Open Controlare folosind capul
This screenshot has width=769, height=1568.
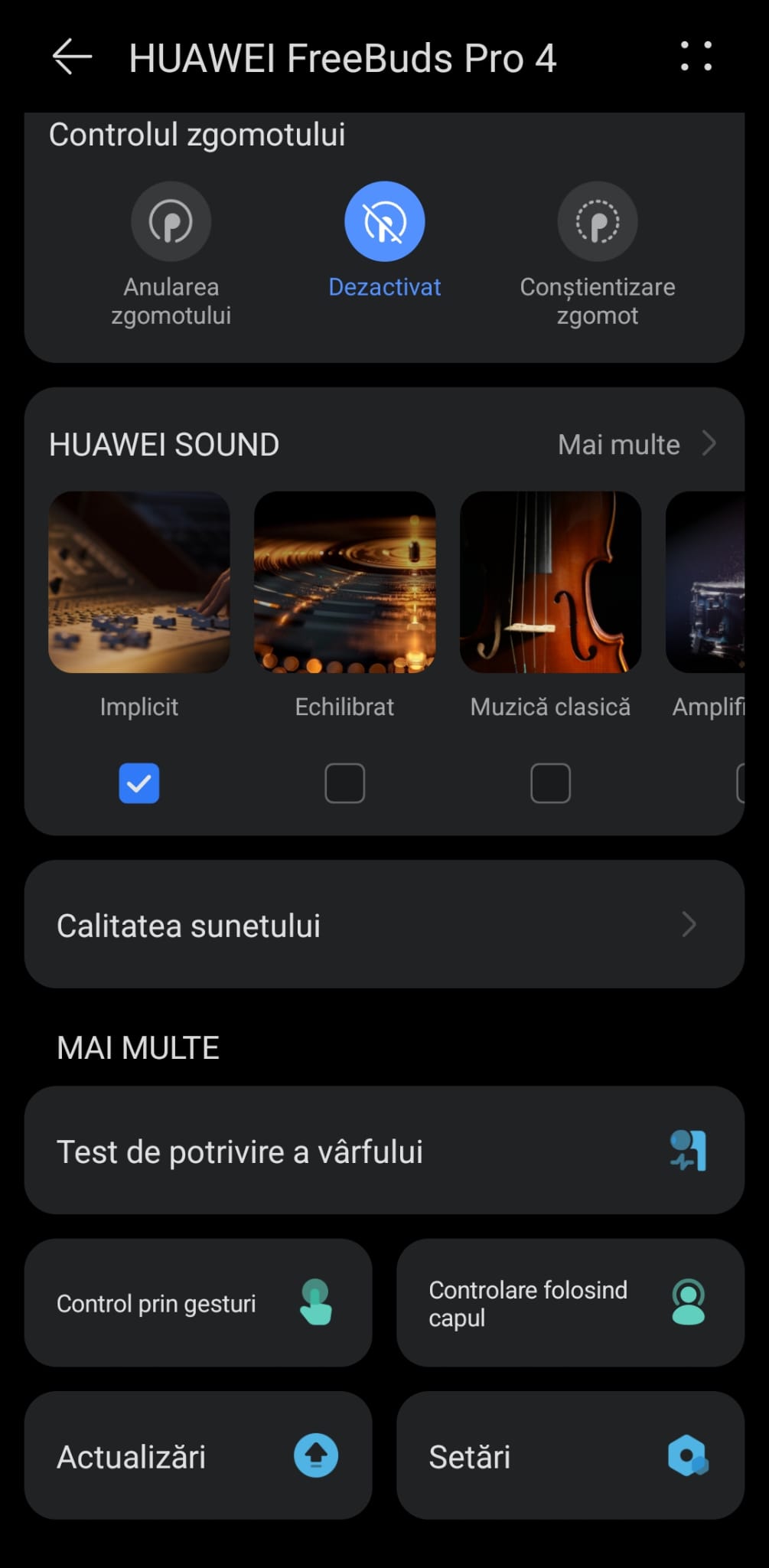coord(570,1303)
